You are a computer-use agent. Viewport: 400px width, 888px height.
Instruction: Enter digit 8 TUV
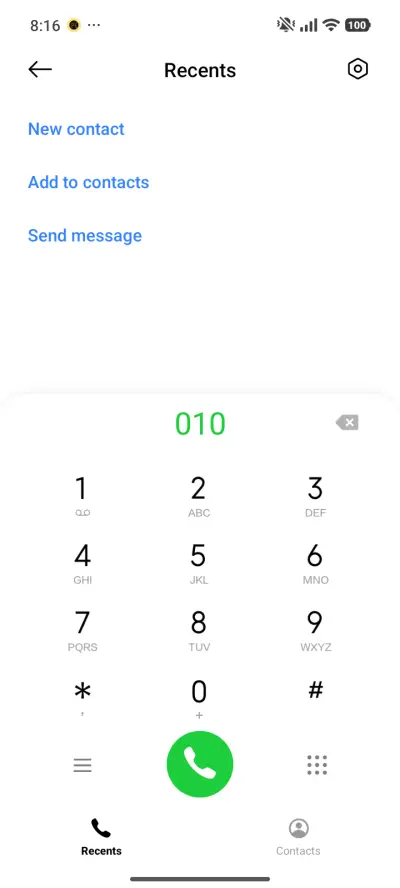(199, 631)
